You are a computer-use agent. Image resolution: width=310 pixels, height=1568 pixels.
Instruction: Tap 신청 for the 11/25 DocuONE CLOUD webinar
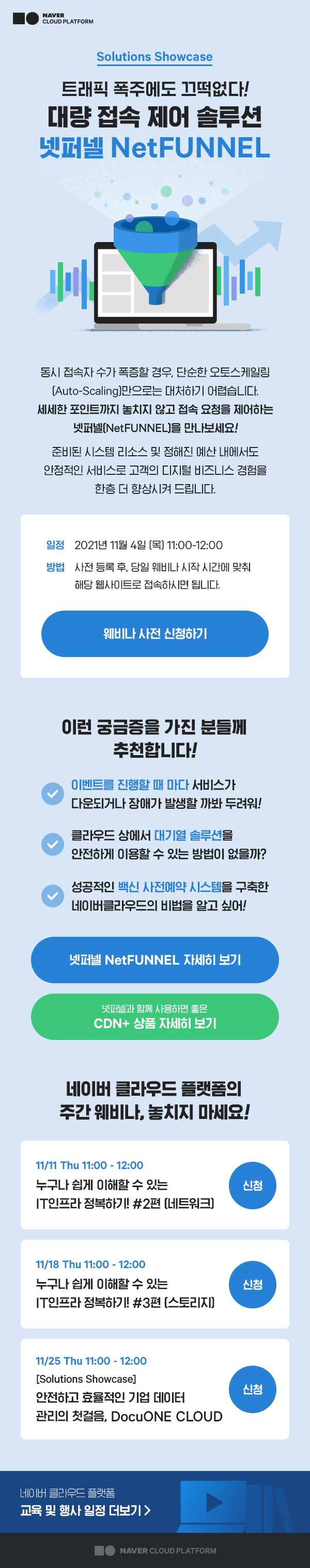[x=252, y=1389]
